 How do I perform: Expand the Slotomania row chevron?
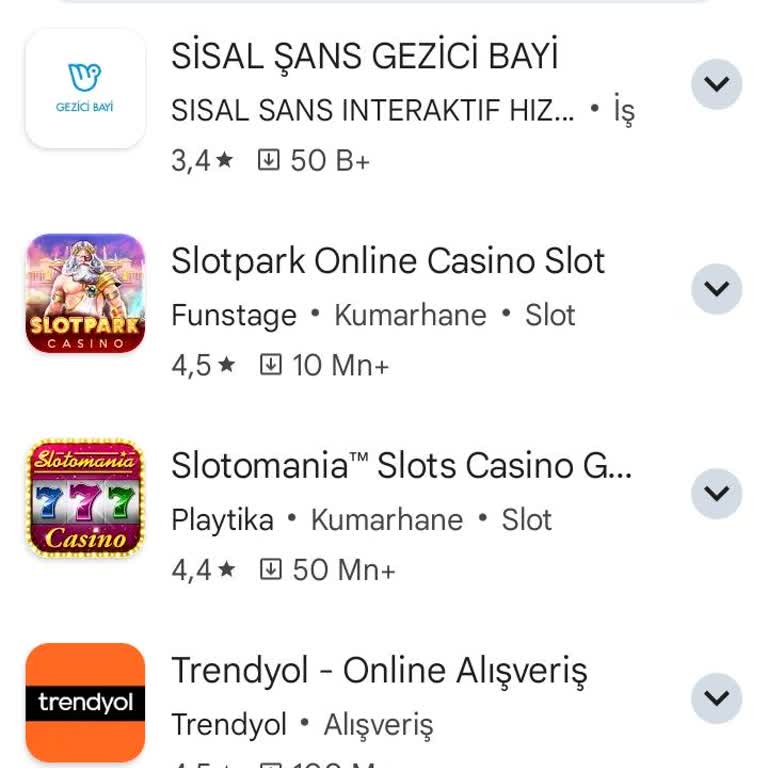716,493
